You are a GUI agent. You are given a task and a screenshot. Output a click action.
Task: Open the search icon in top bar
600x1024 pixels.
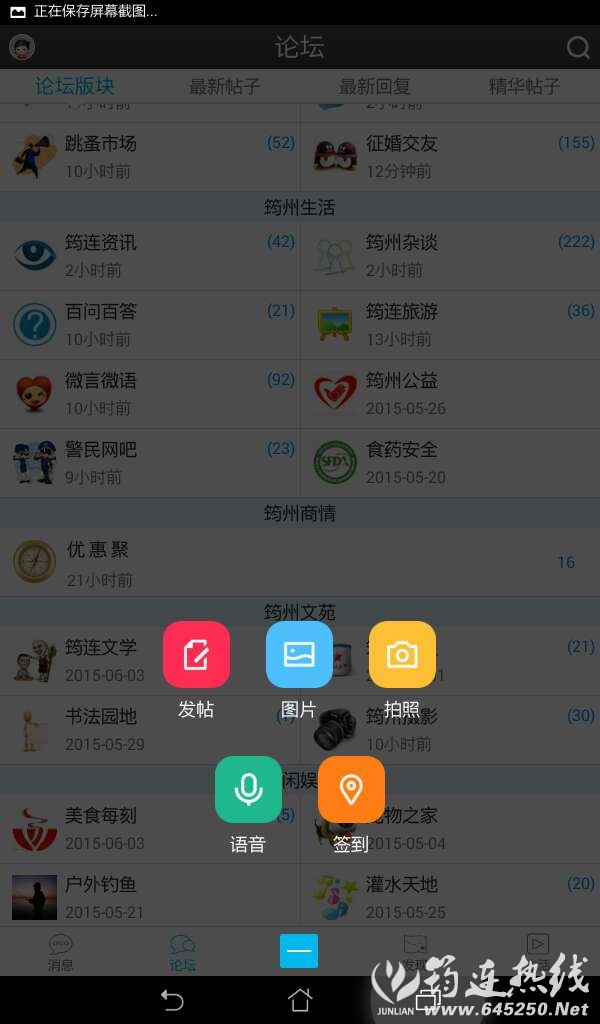point(578,47)
